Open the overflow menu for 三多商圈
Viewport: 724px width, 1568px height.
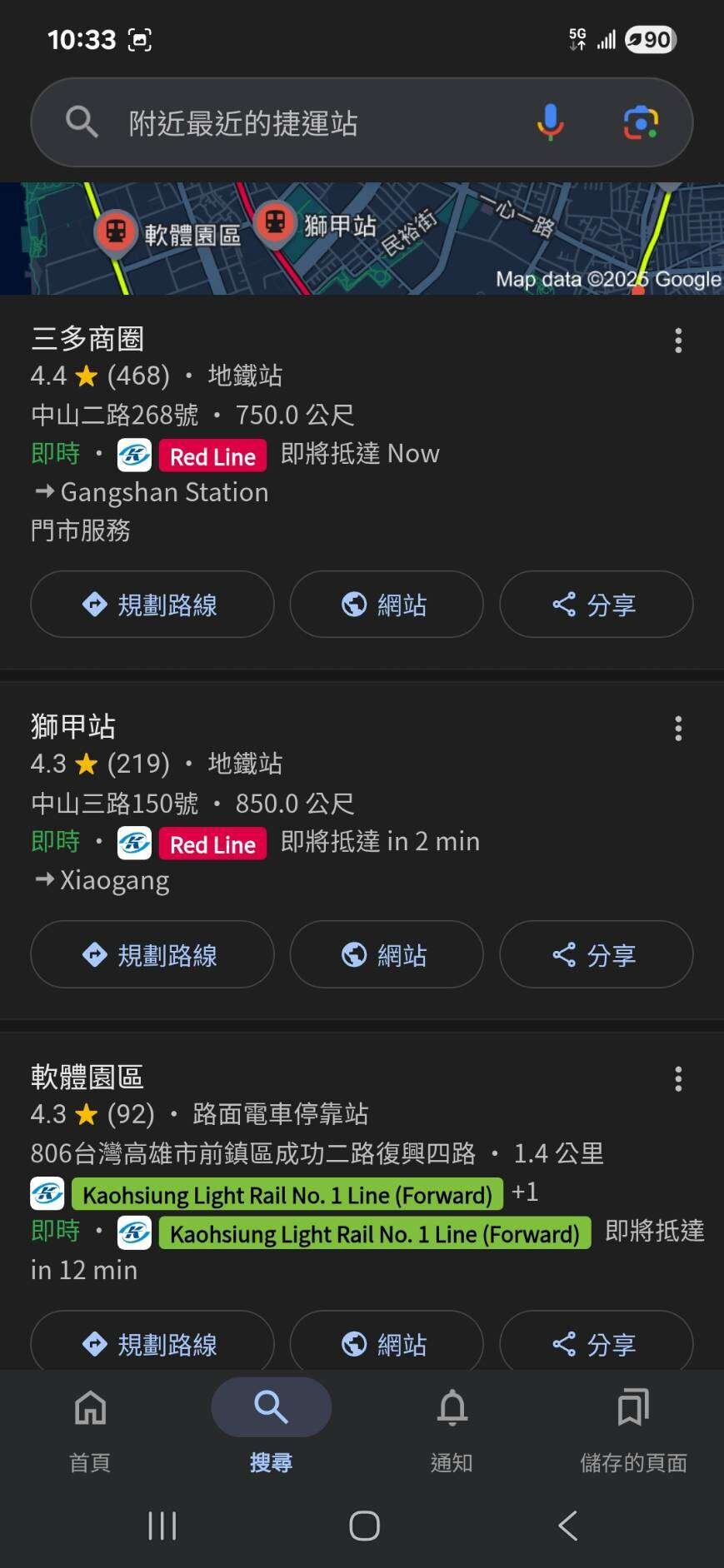[x=678, y=340]
